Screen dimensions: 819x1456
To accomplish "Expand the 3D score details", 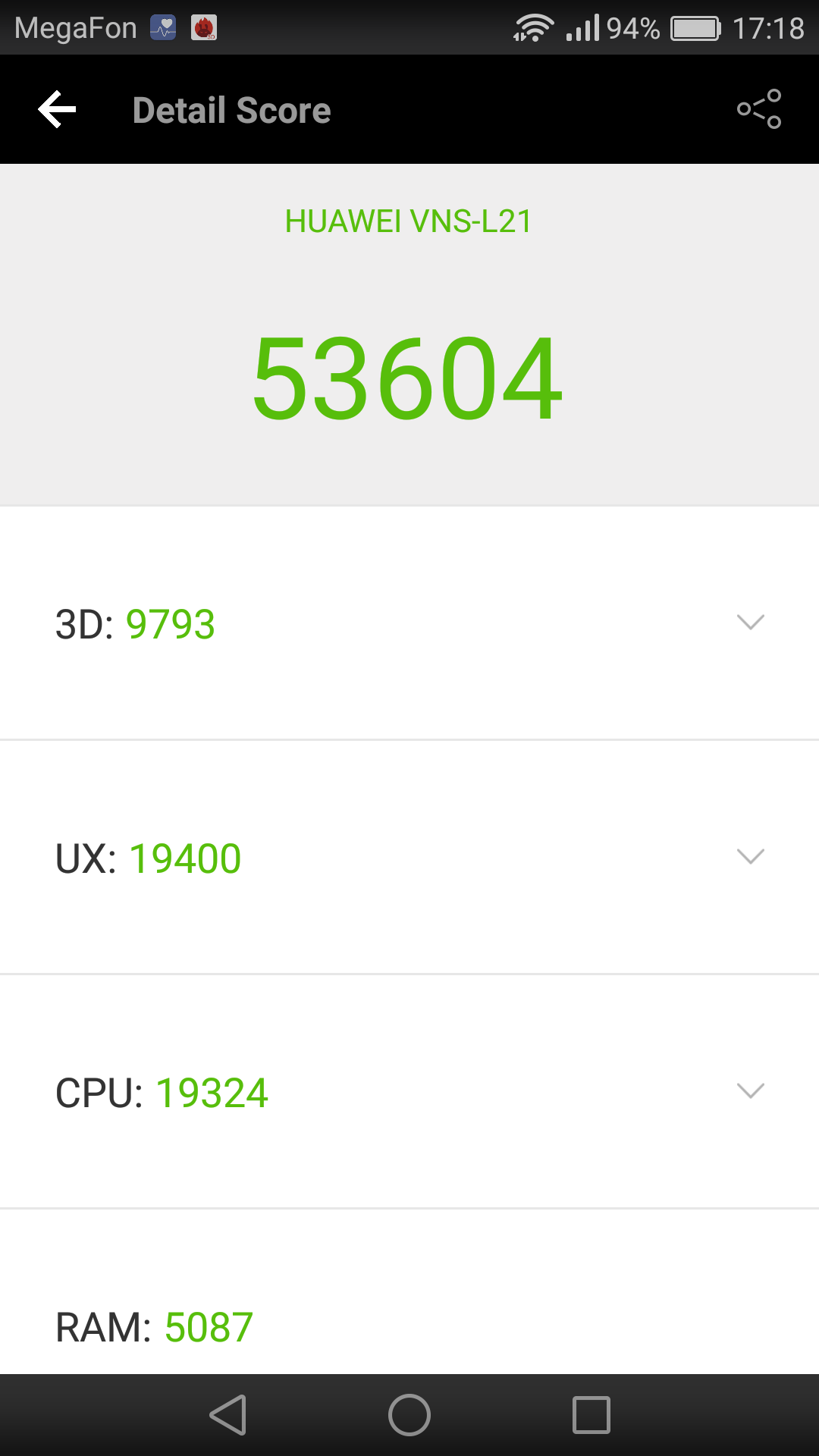I will point(750,623).
